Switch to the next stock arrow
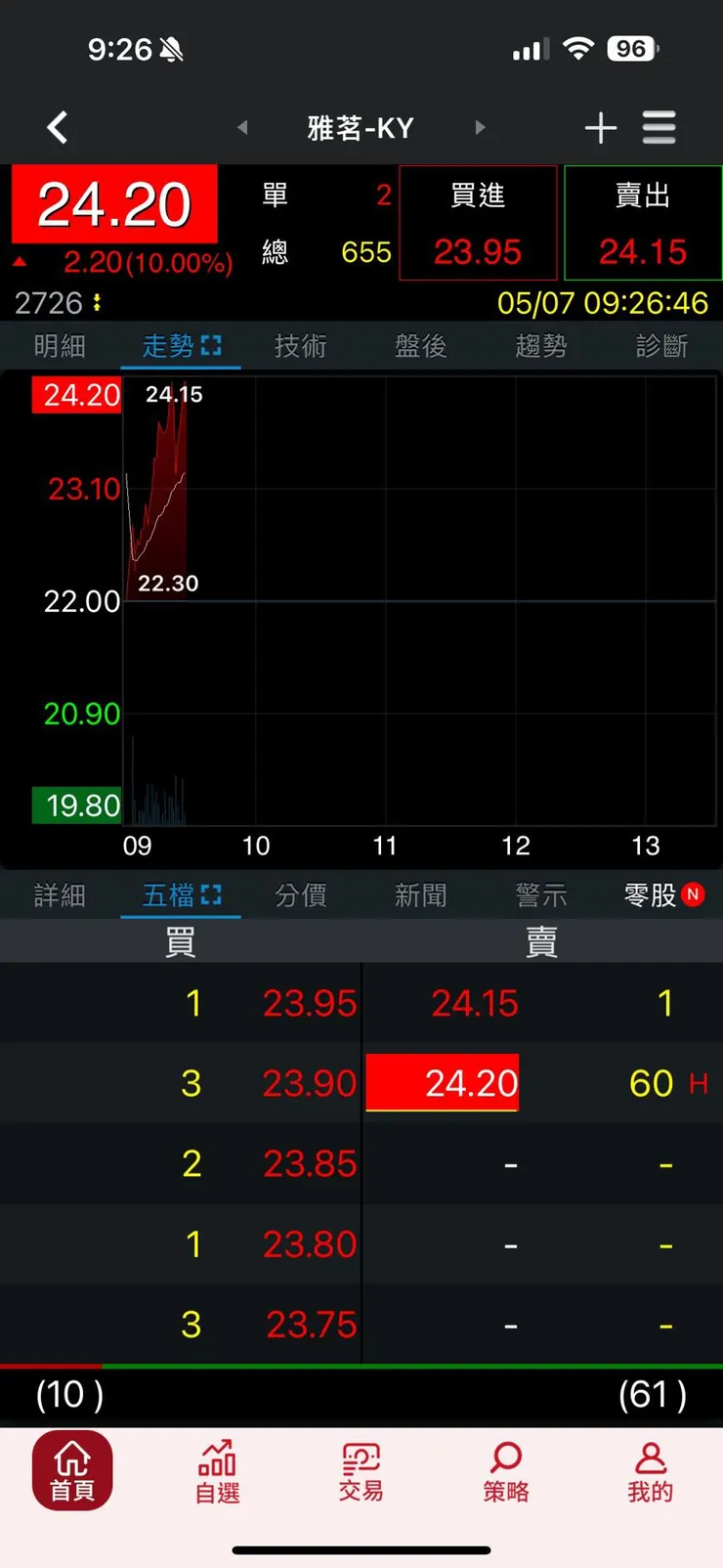Screen dimensions: 723x1568 pos(480,127)
